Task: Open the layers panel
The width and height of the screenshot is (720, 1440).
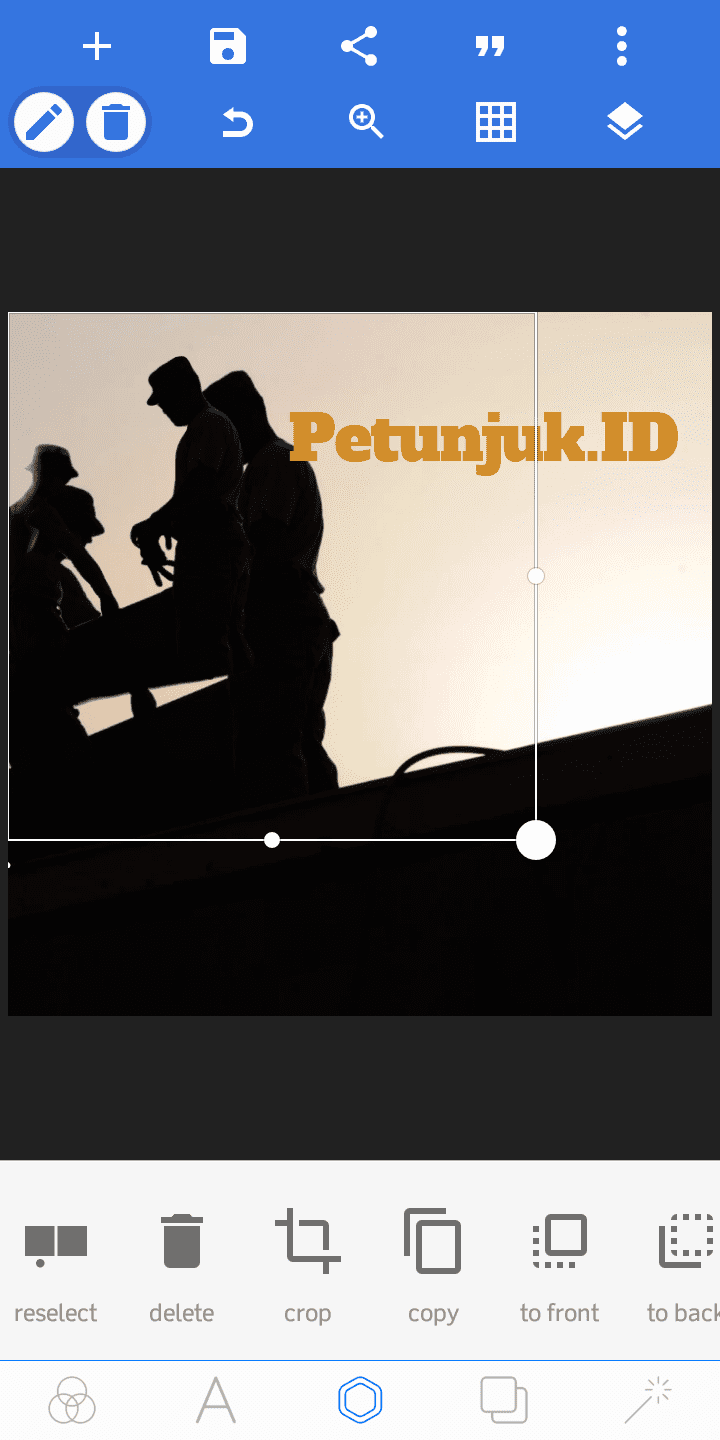Action: click(x=625, y=123)
